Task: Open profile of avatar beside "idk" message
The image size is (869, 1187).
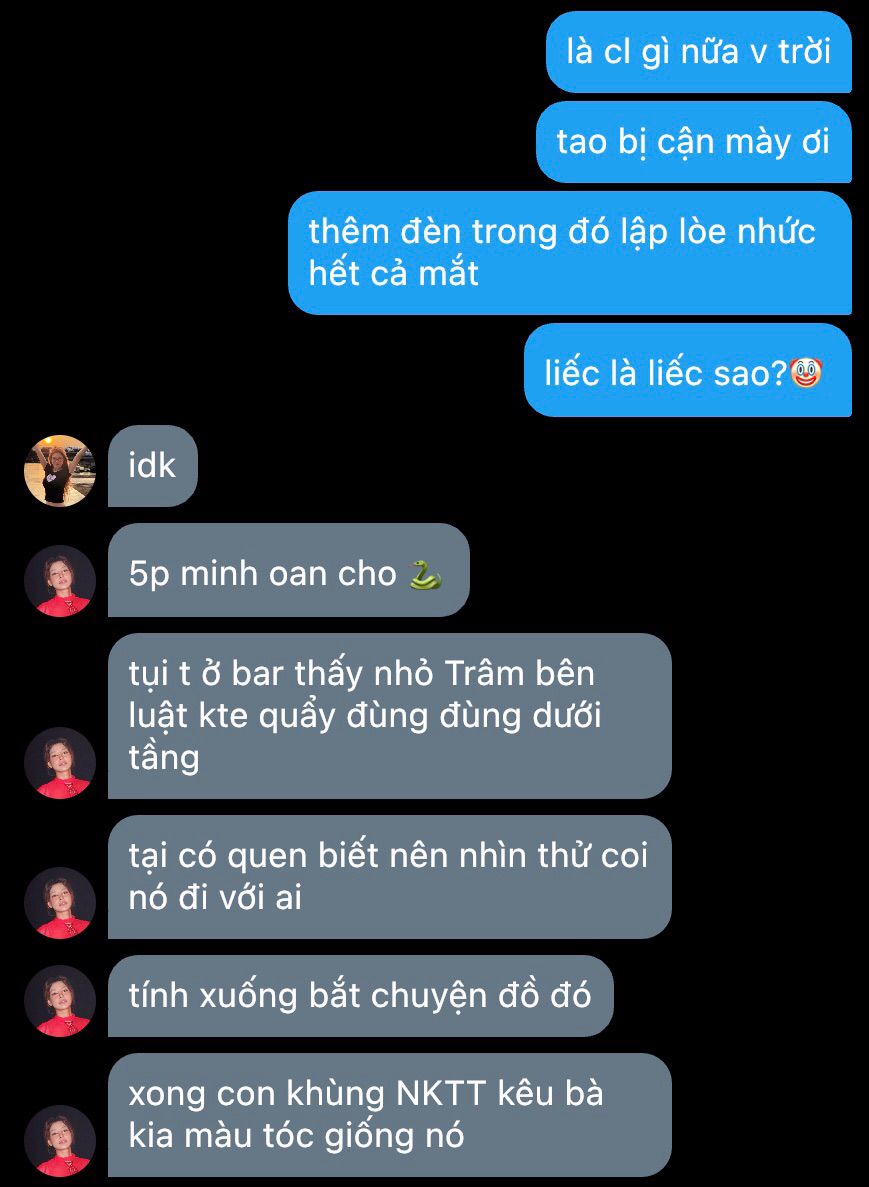Action: (x=60, y=471)
